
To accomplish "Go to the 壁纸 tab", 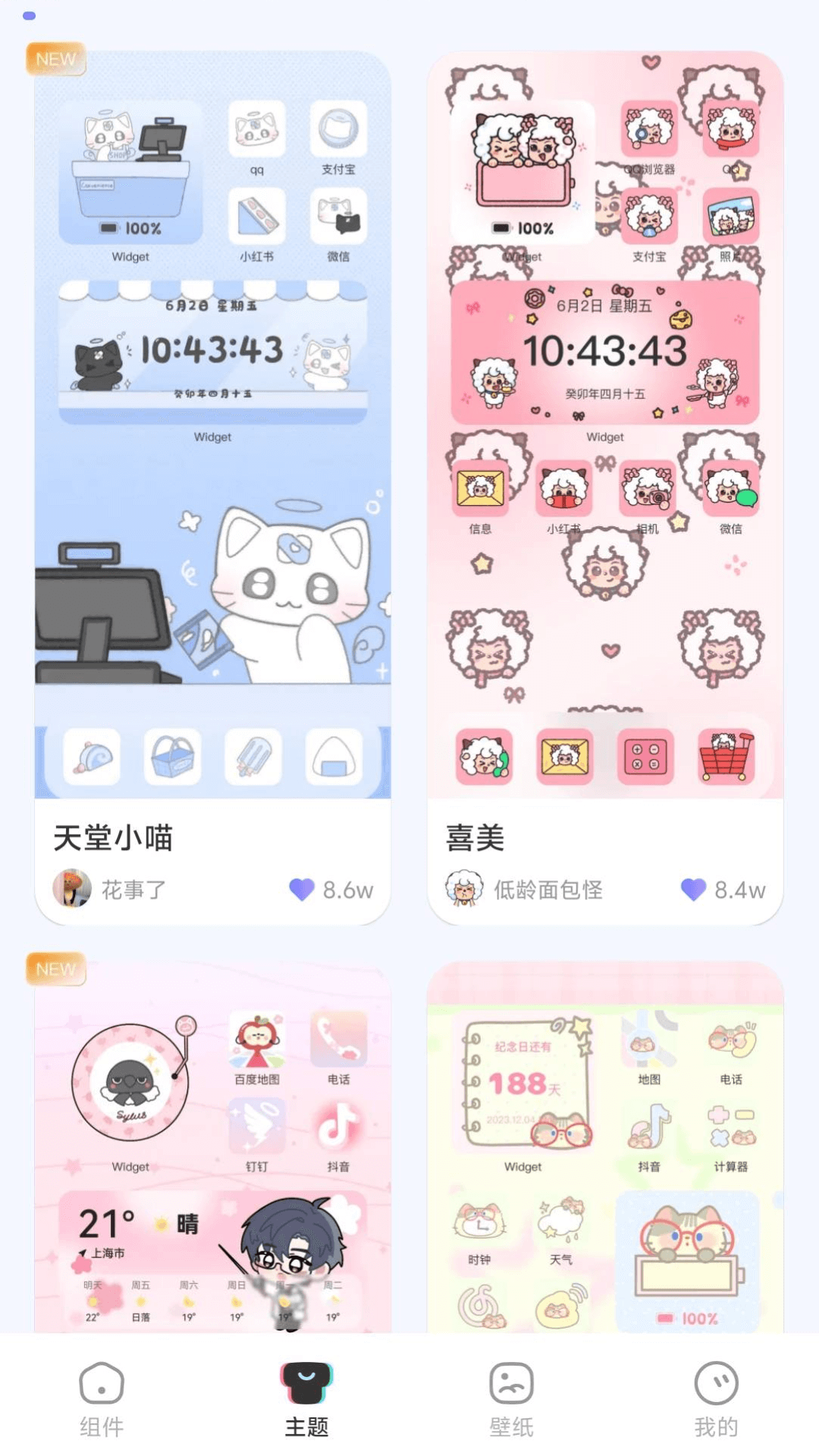I will pos(511,1400).
